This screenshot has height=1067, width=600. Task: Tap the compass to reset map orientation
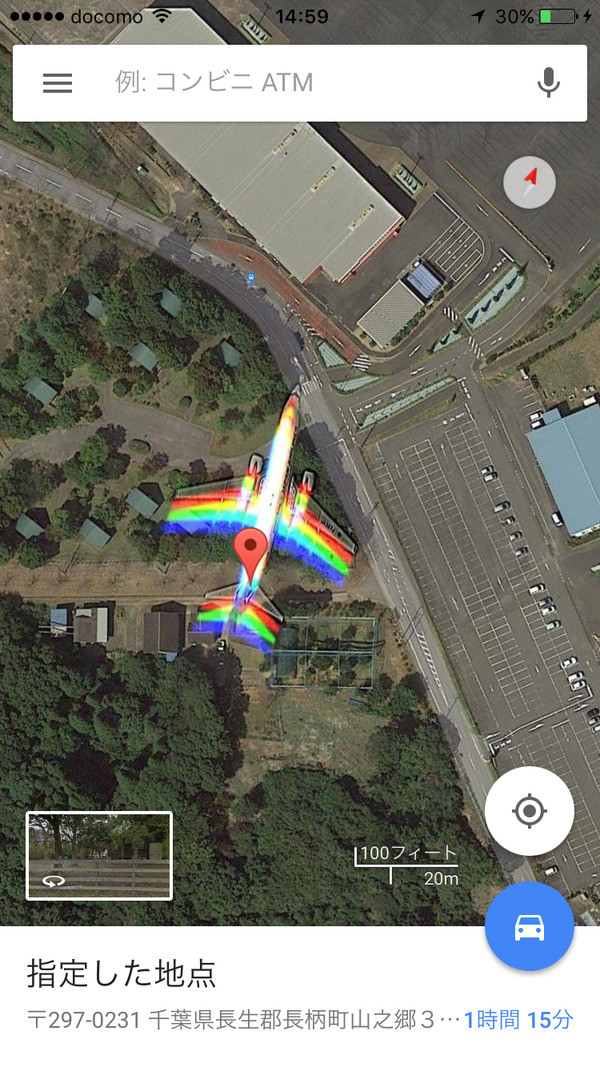(x=529, y=182)
